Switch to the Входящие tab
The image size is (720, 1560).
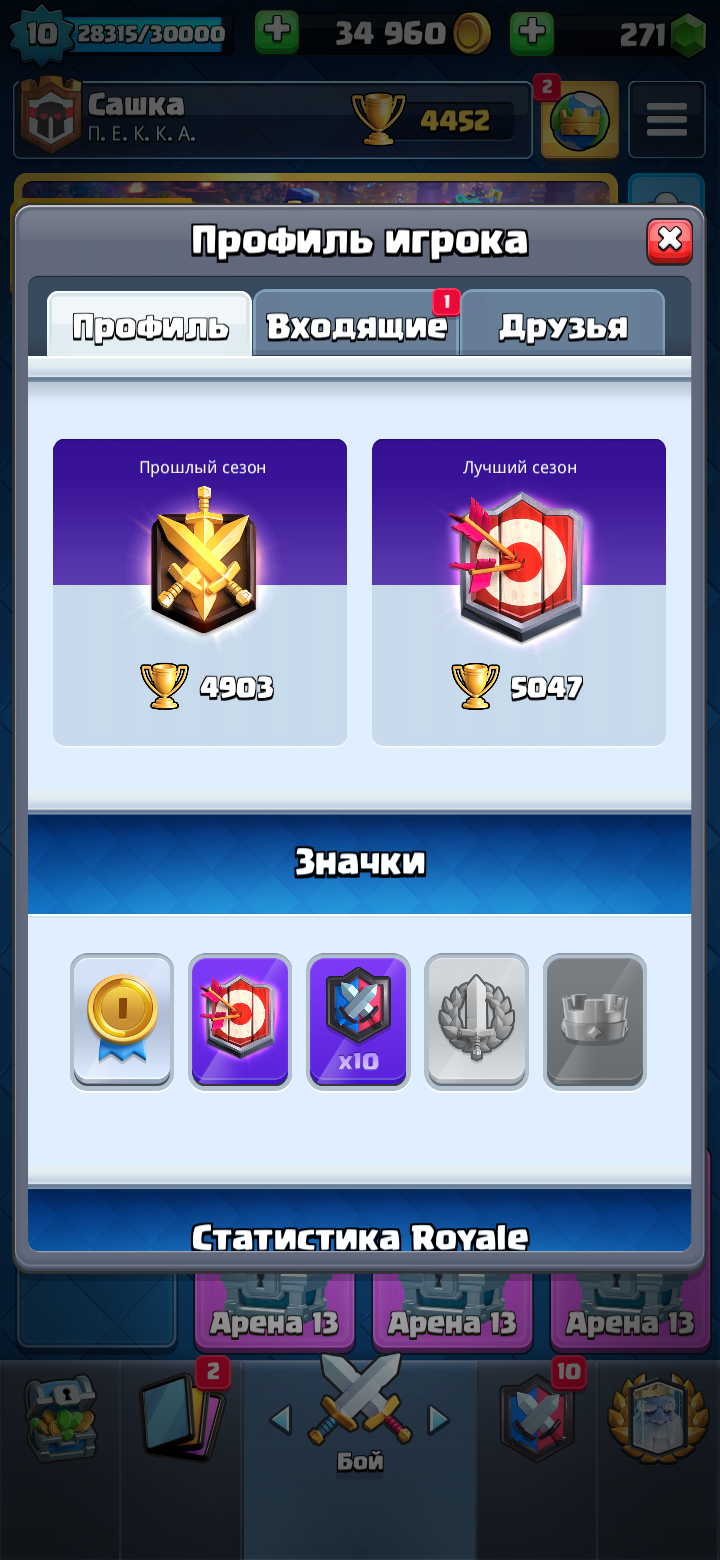(x=356, y=323)
